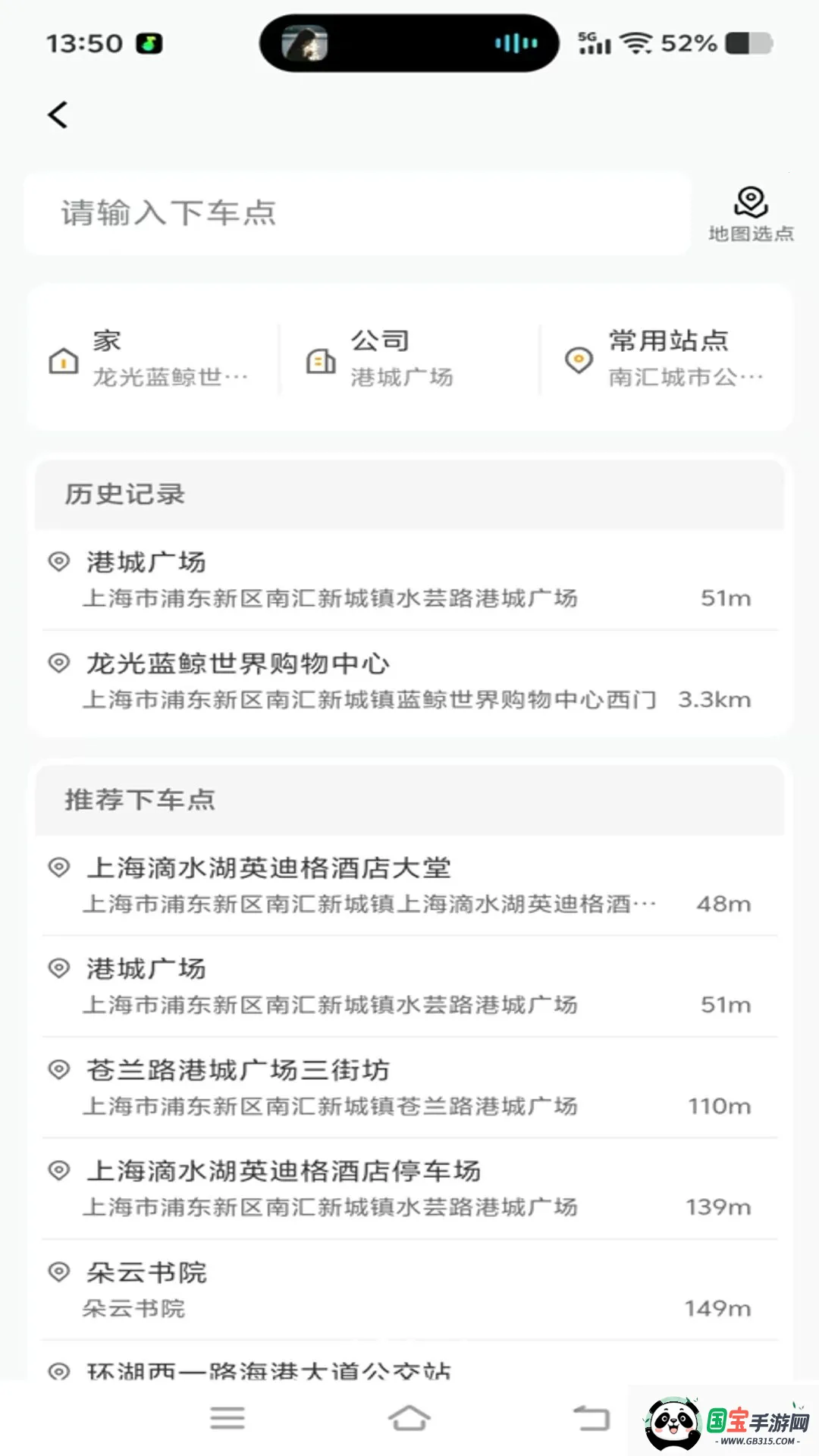Tap the back arrow at the top
The height and width of the screenshot is (1456, 819).
pyautogui.click(x=58, y=115)
